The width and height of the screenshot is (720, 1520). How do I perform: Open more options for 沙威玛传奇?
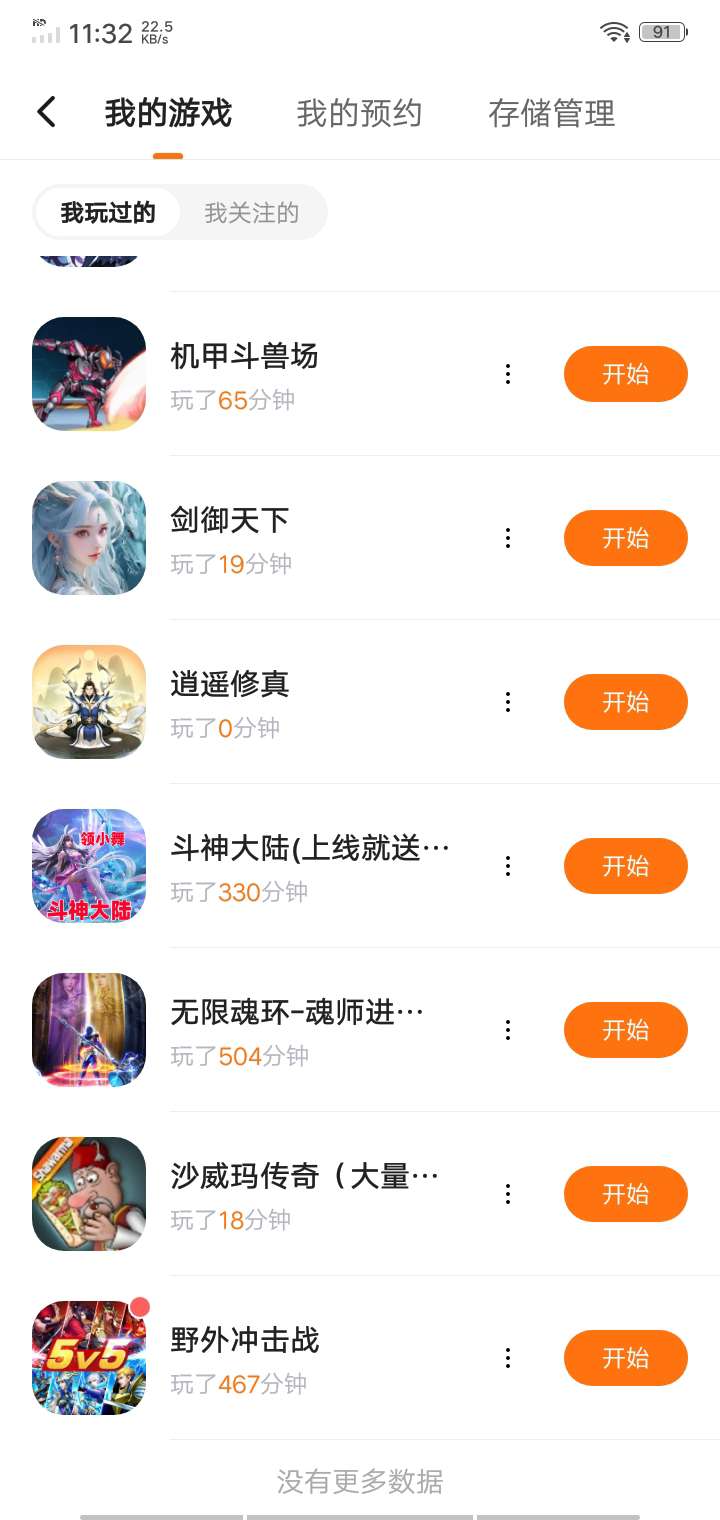[508, 1194]
